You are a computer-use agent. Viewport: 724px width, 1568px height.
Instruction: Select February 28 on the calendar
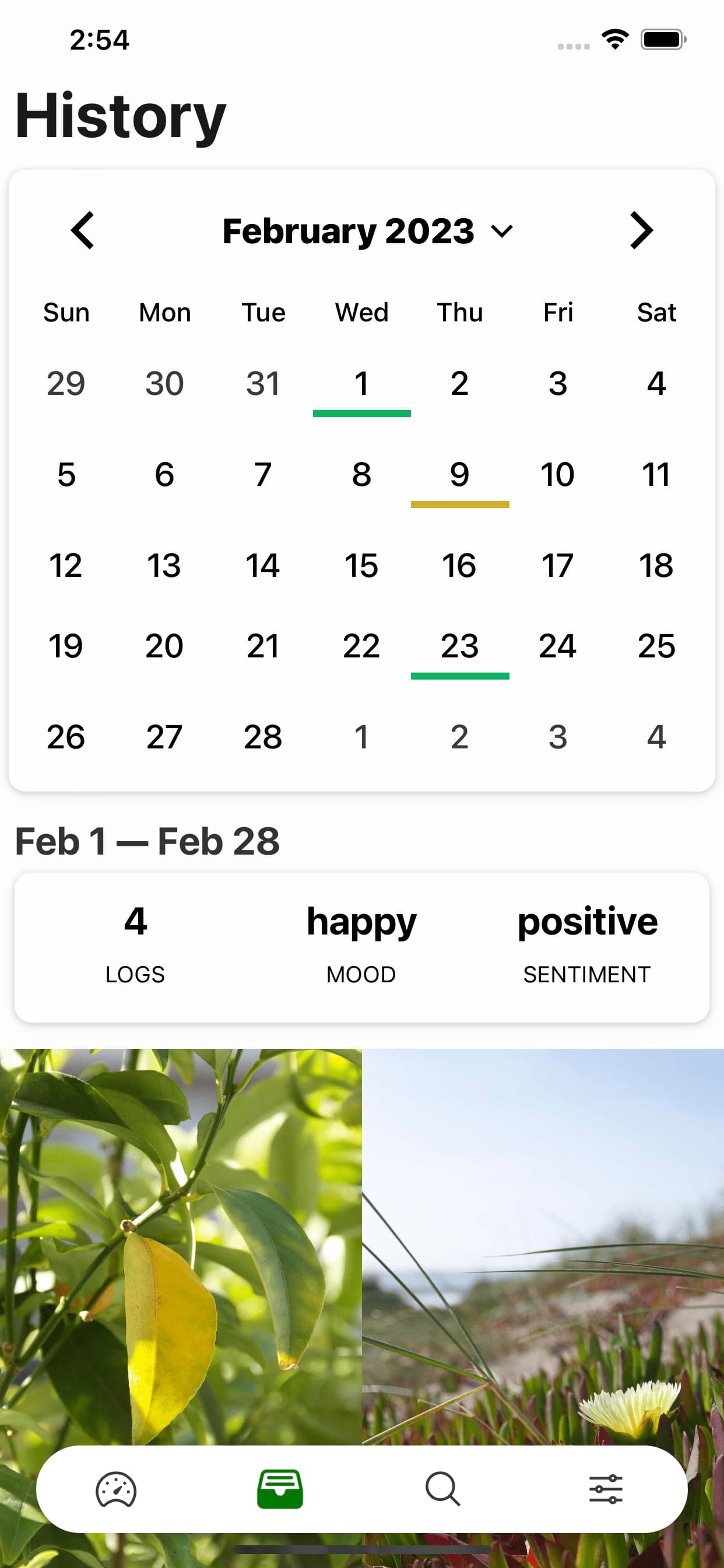coord(263,737)
